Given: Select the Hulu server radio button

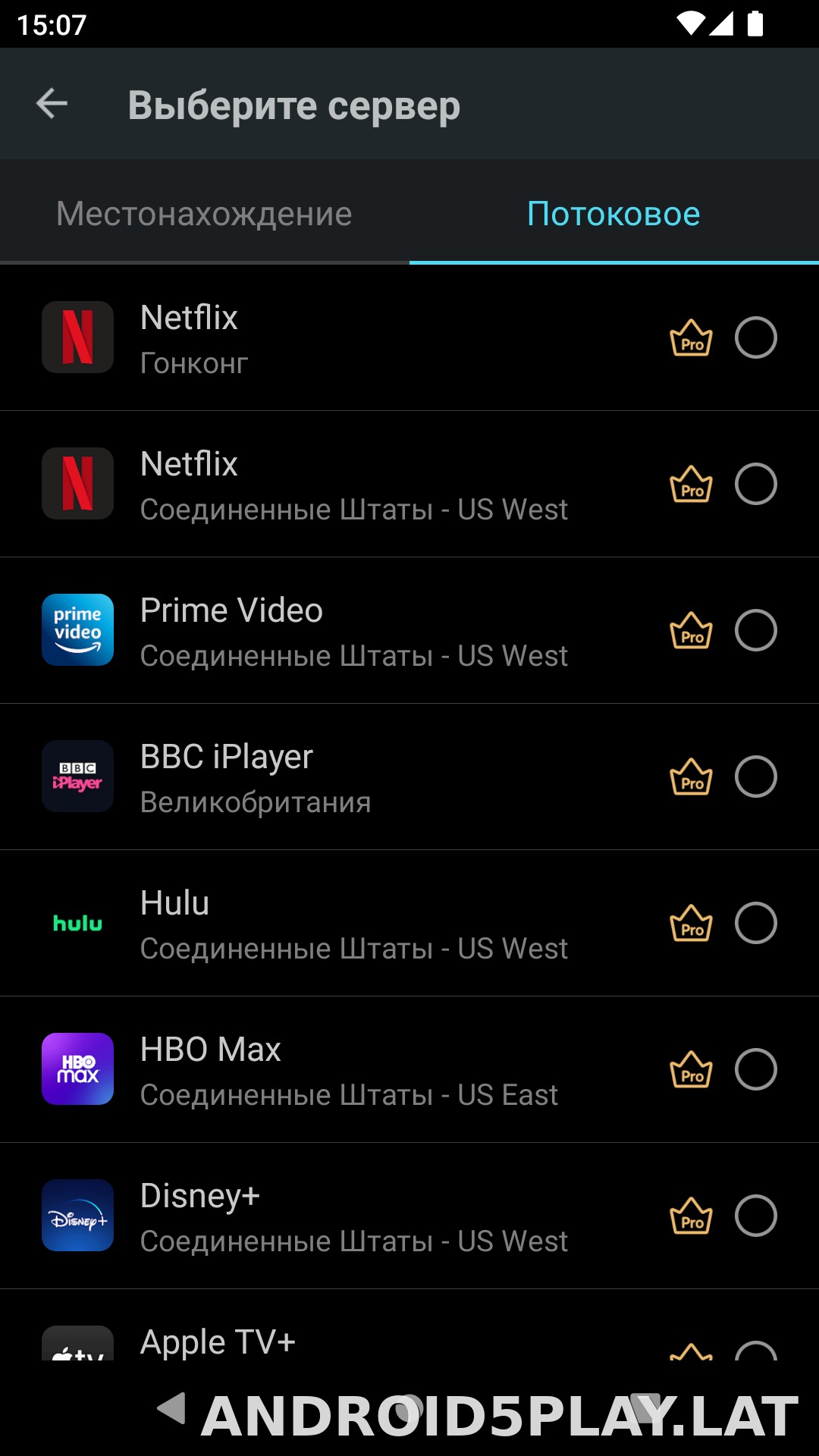Looking at the screenshot, I should click(x=756, y=923).
